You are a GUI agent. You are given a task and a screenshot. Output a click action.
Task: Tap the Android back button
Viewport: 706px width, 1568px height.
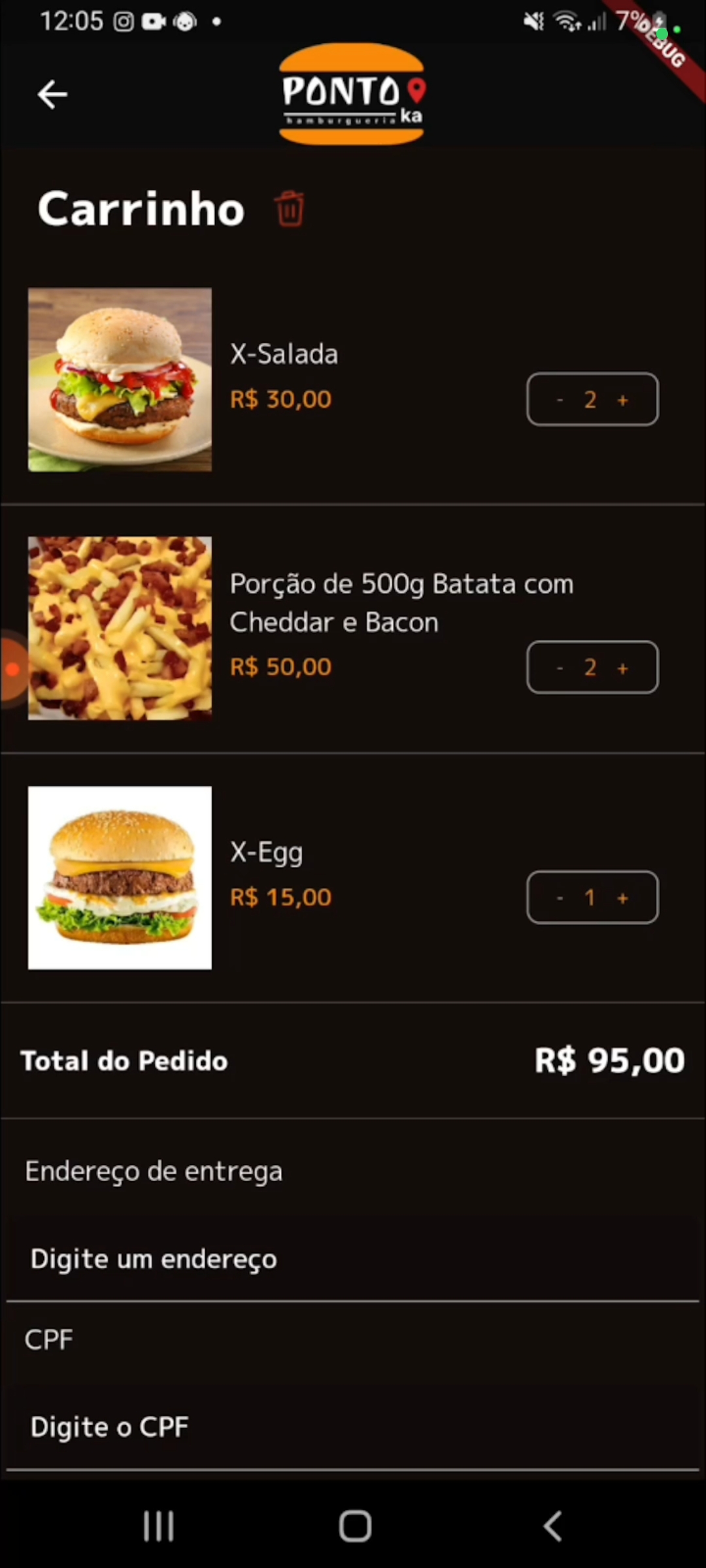click(552, 1526)
